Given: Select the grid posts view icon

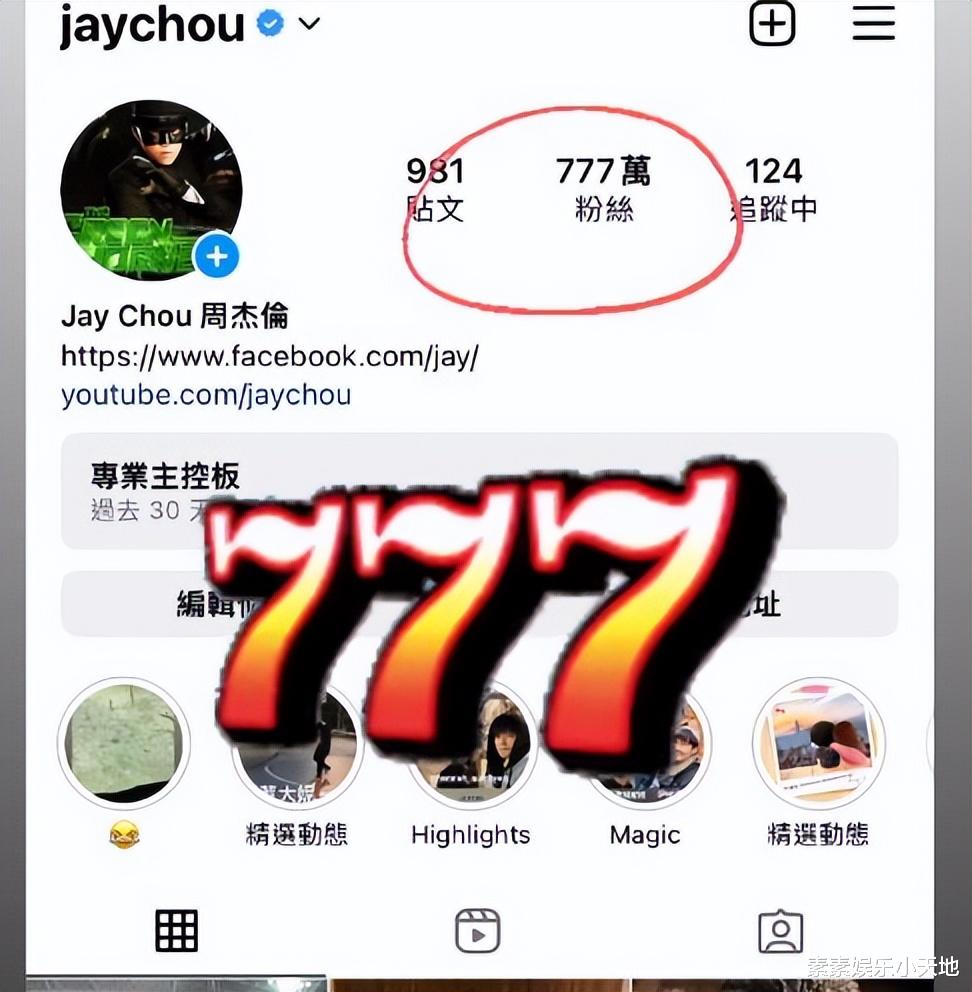Looking at the screenshot, I should [x=176, y=930].
